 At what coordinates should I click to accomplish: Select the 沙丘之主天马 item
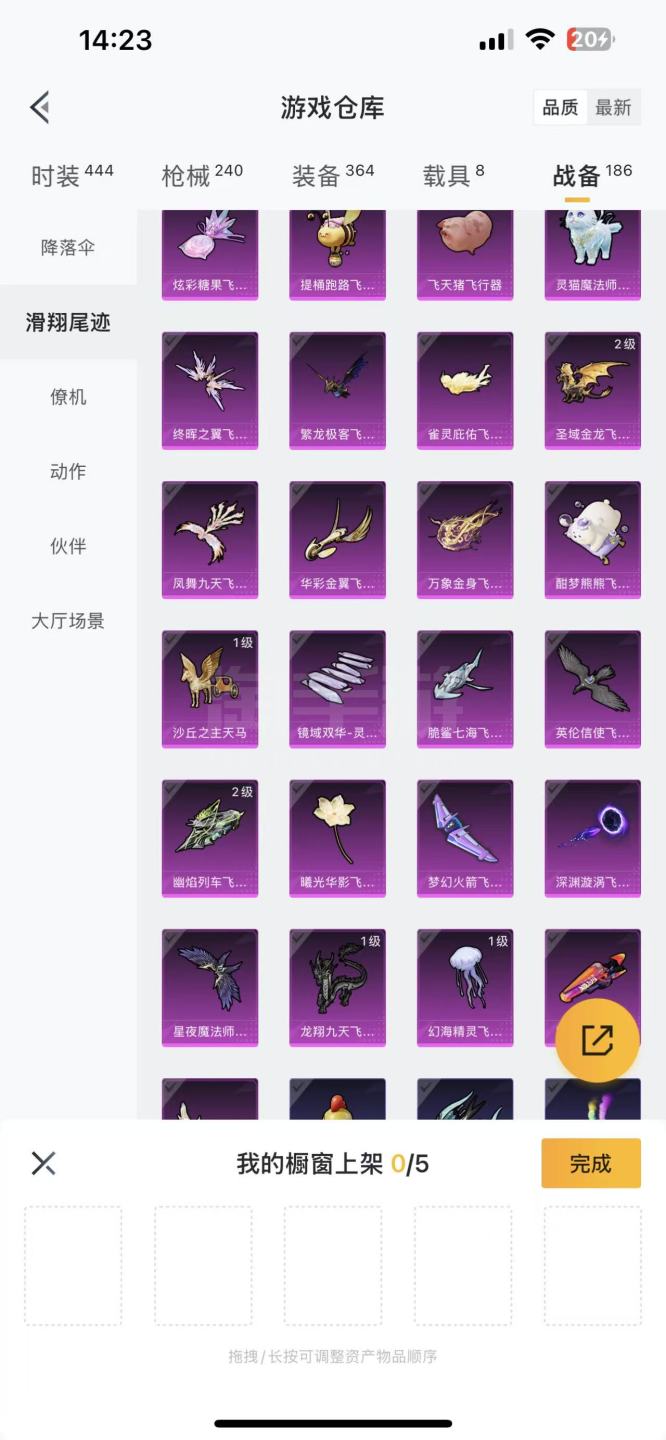pyautogui.click(x=210, y=688)
